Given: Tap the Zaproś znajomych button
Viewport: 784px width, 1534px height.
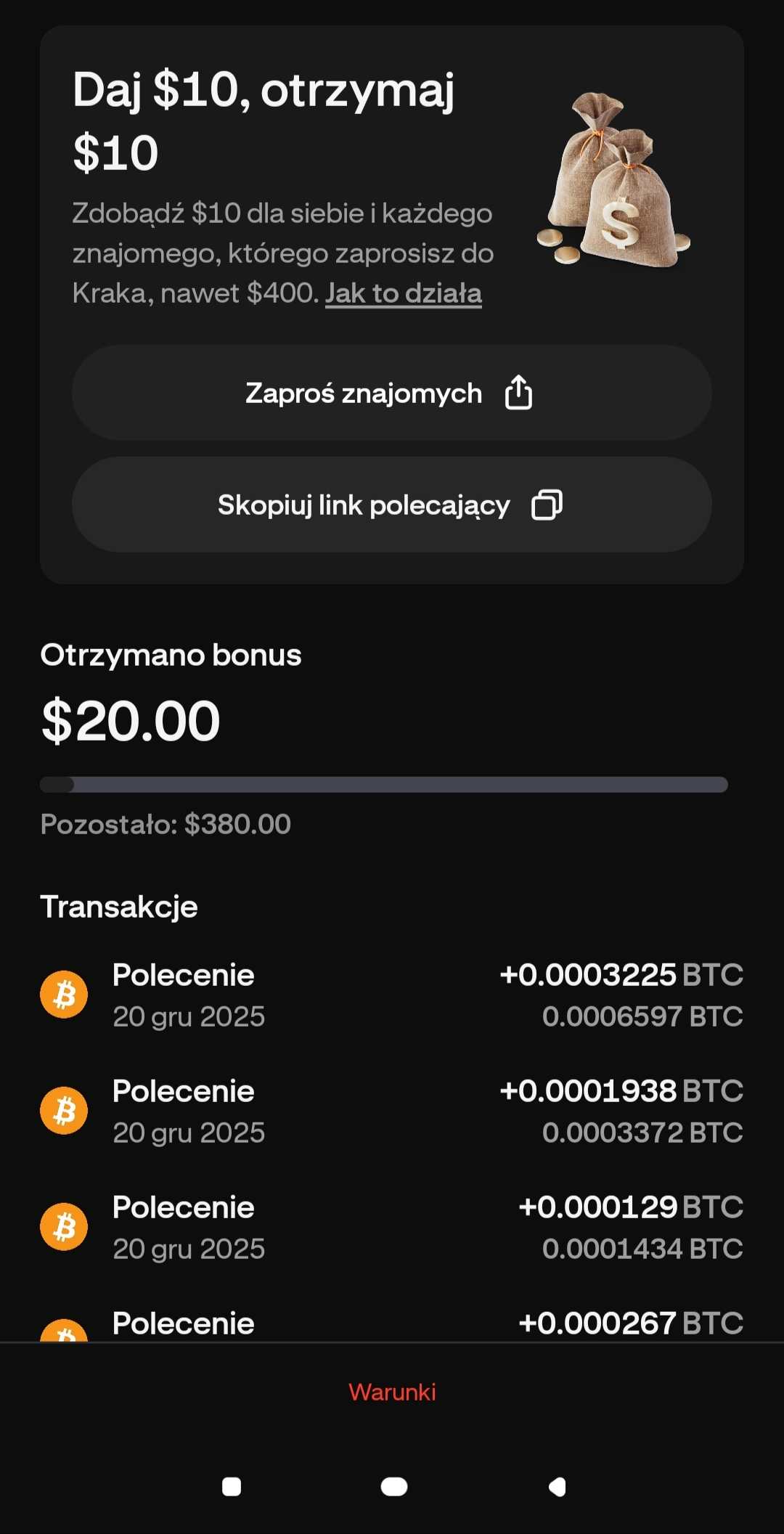Looking at the screenshot, I should coord(391,393).
